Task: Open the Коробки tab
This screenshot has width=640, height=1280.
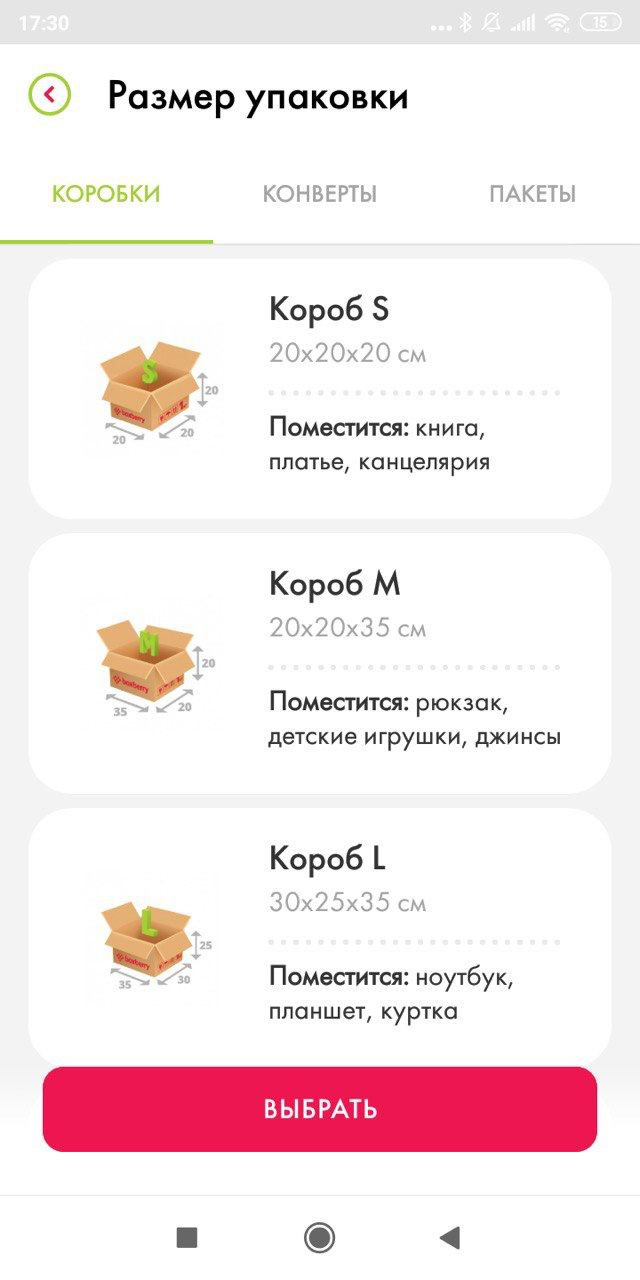Action: [x=106, y=194]
